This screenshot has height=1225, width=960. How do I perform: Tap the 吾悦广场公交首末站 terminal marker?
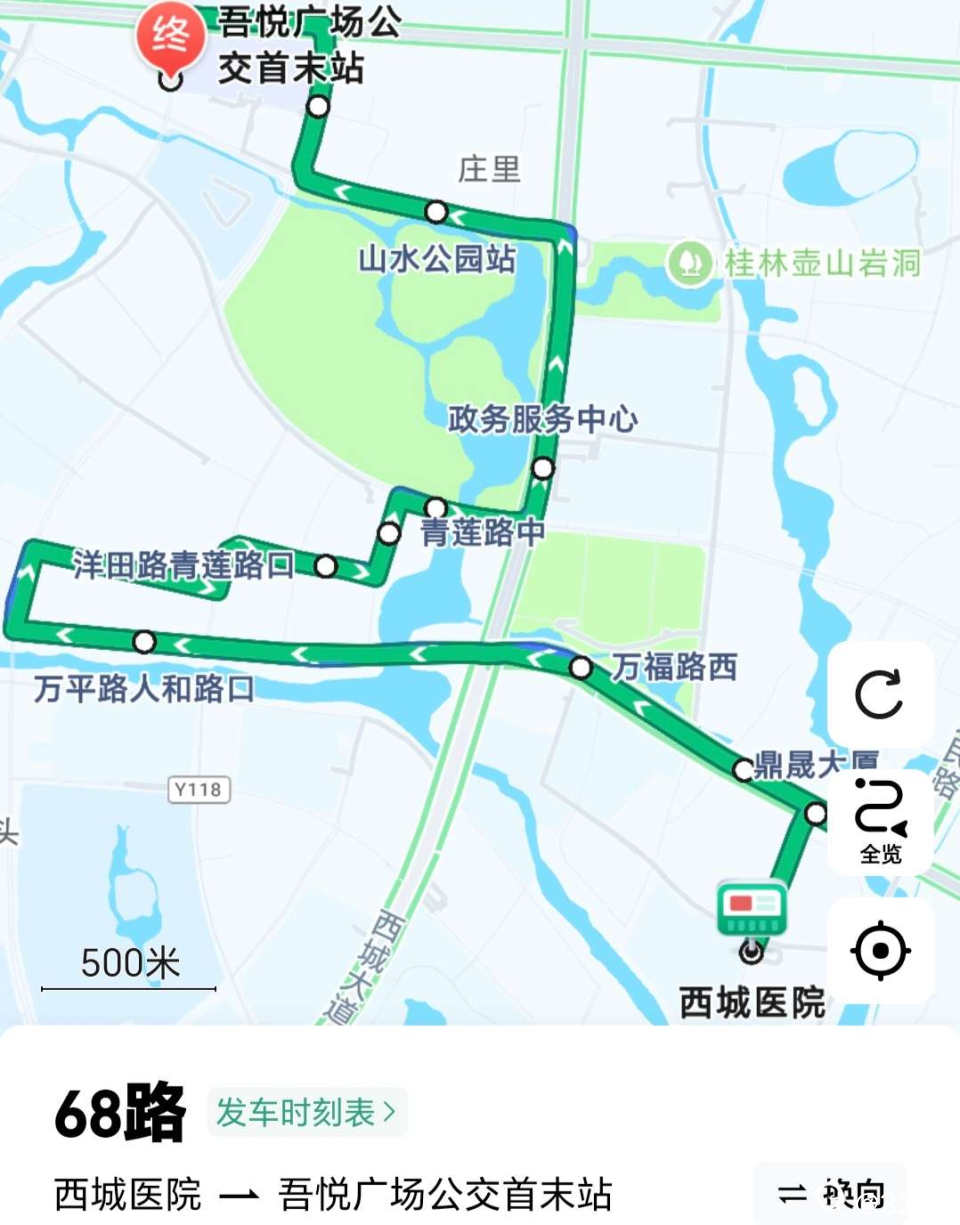171,40
